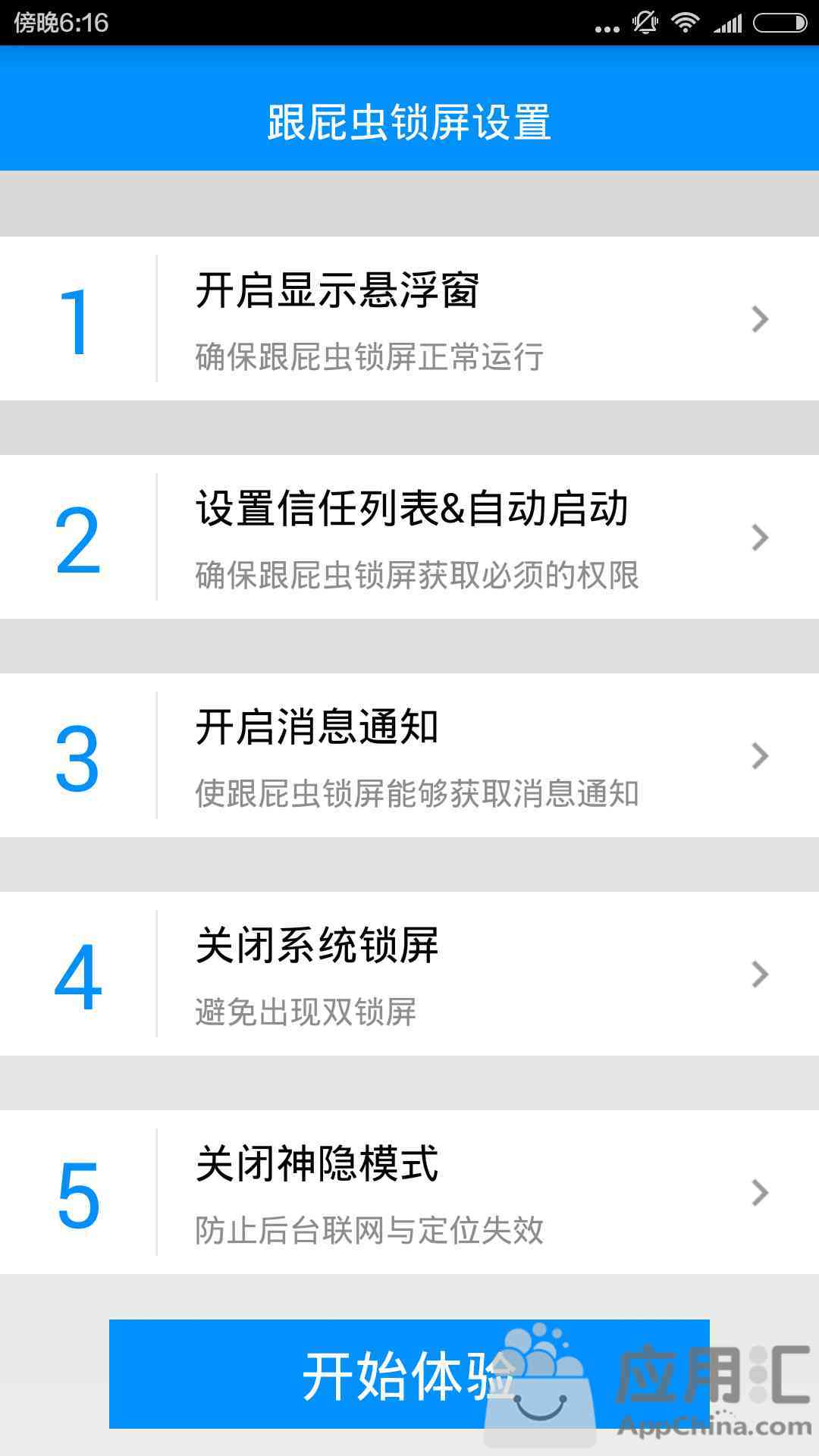Open step 4 关闭系统锁屏
The width and height of the screenshot is (819, 1456).
pos(409,974)
